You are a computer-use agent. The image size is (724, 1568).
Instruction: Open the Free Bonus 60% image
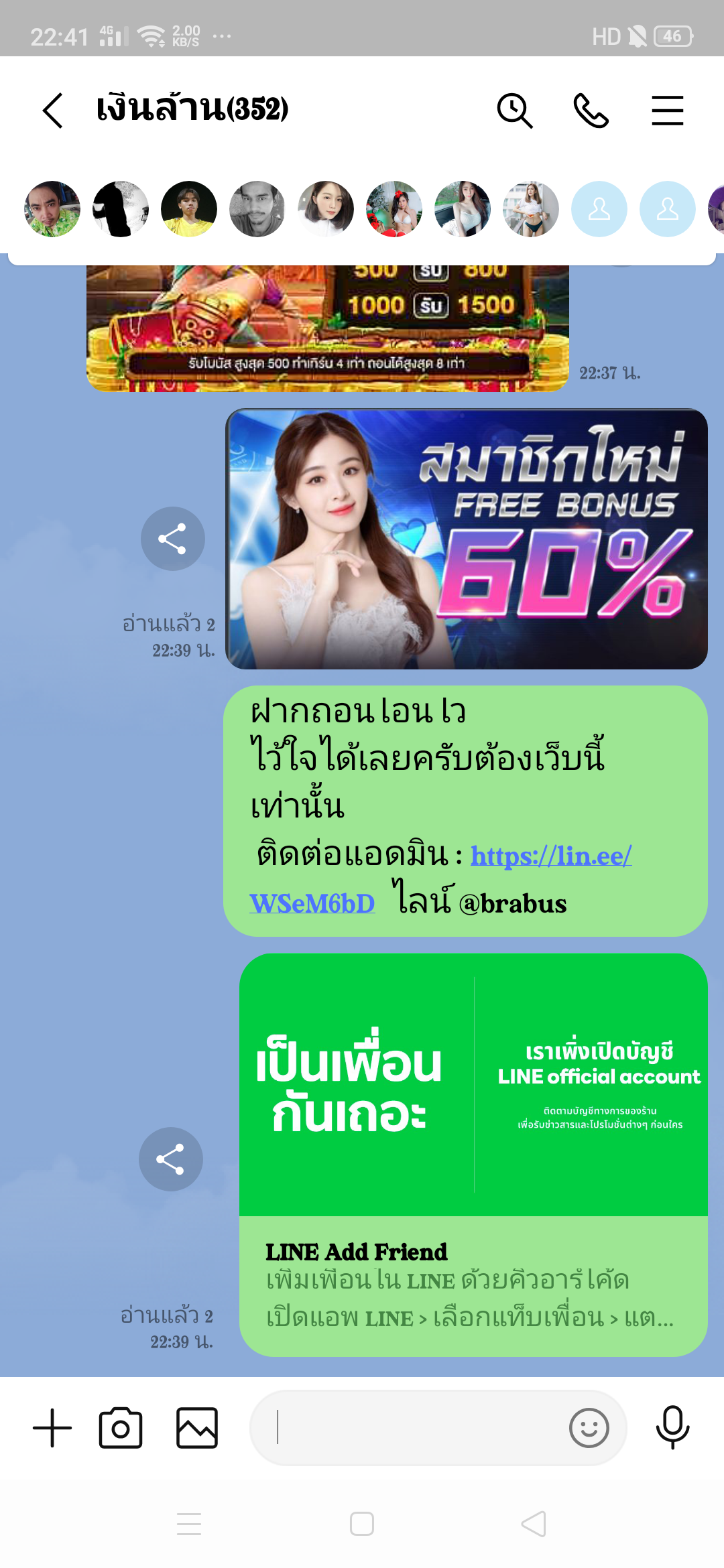click(467, 539)
